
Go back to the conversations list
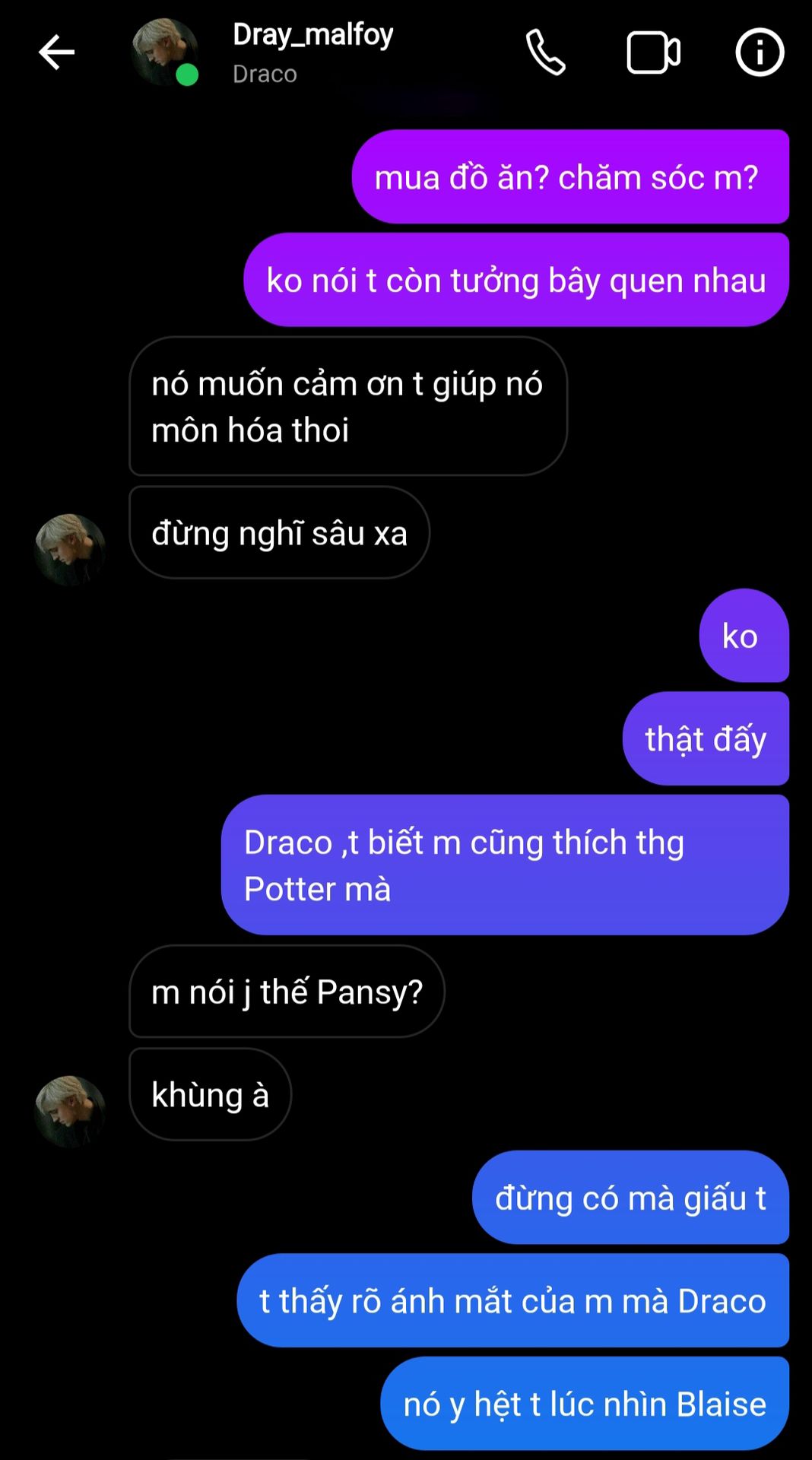tap(56, 52)
